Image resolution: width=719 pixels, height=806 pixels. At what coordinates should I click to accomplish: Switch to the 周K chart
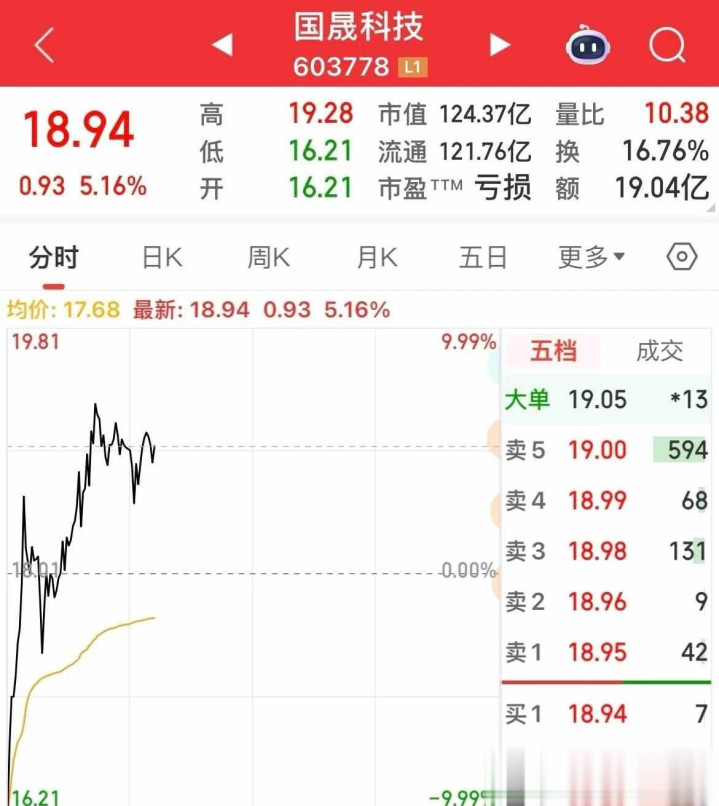click(x=269, y=258)
